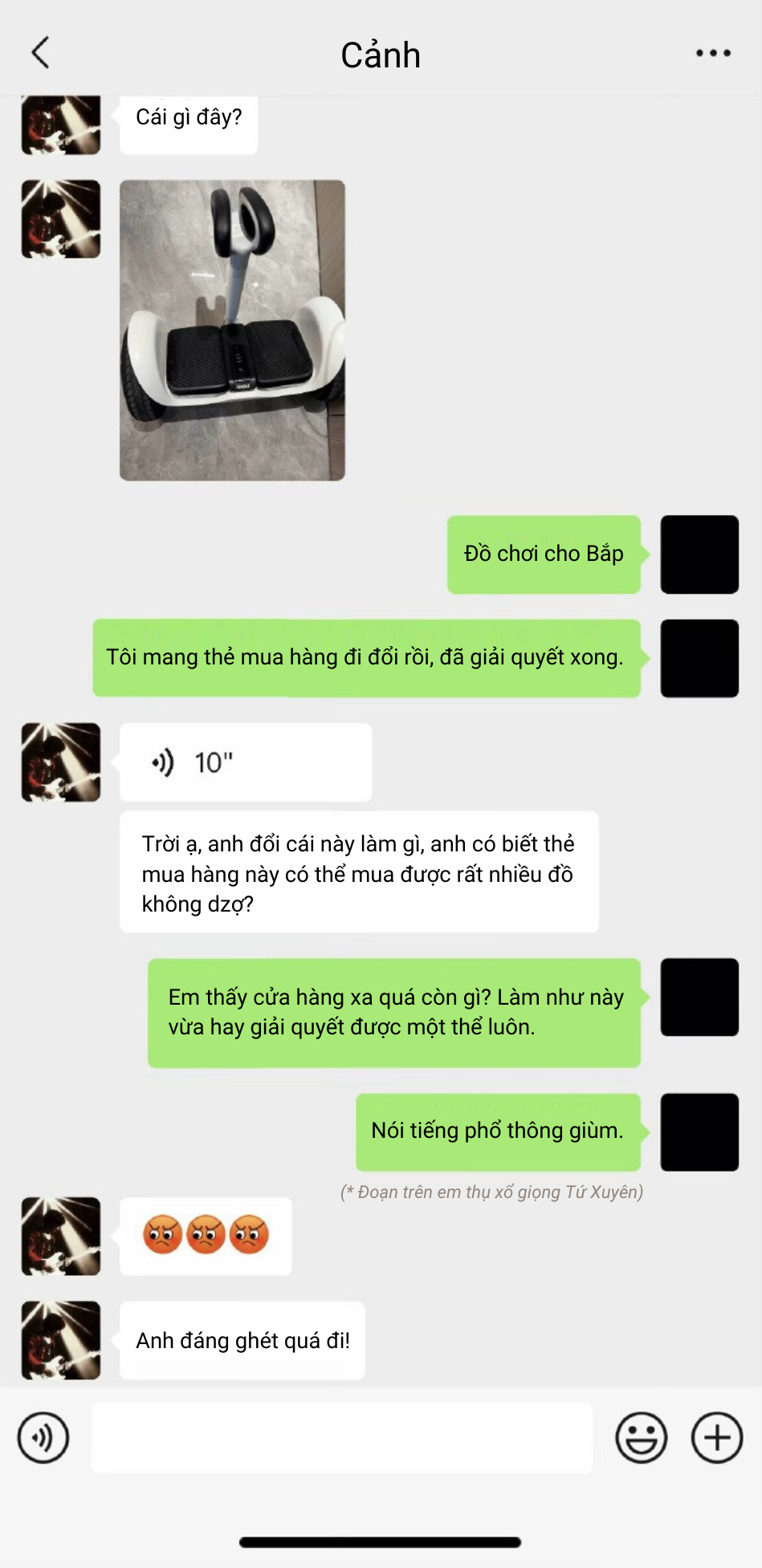Open the hoverboard photo sent by Cảnh
Image resolution: width=762 pixels, height=1568 pixels.
(x=232, y=330)
